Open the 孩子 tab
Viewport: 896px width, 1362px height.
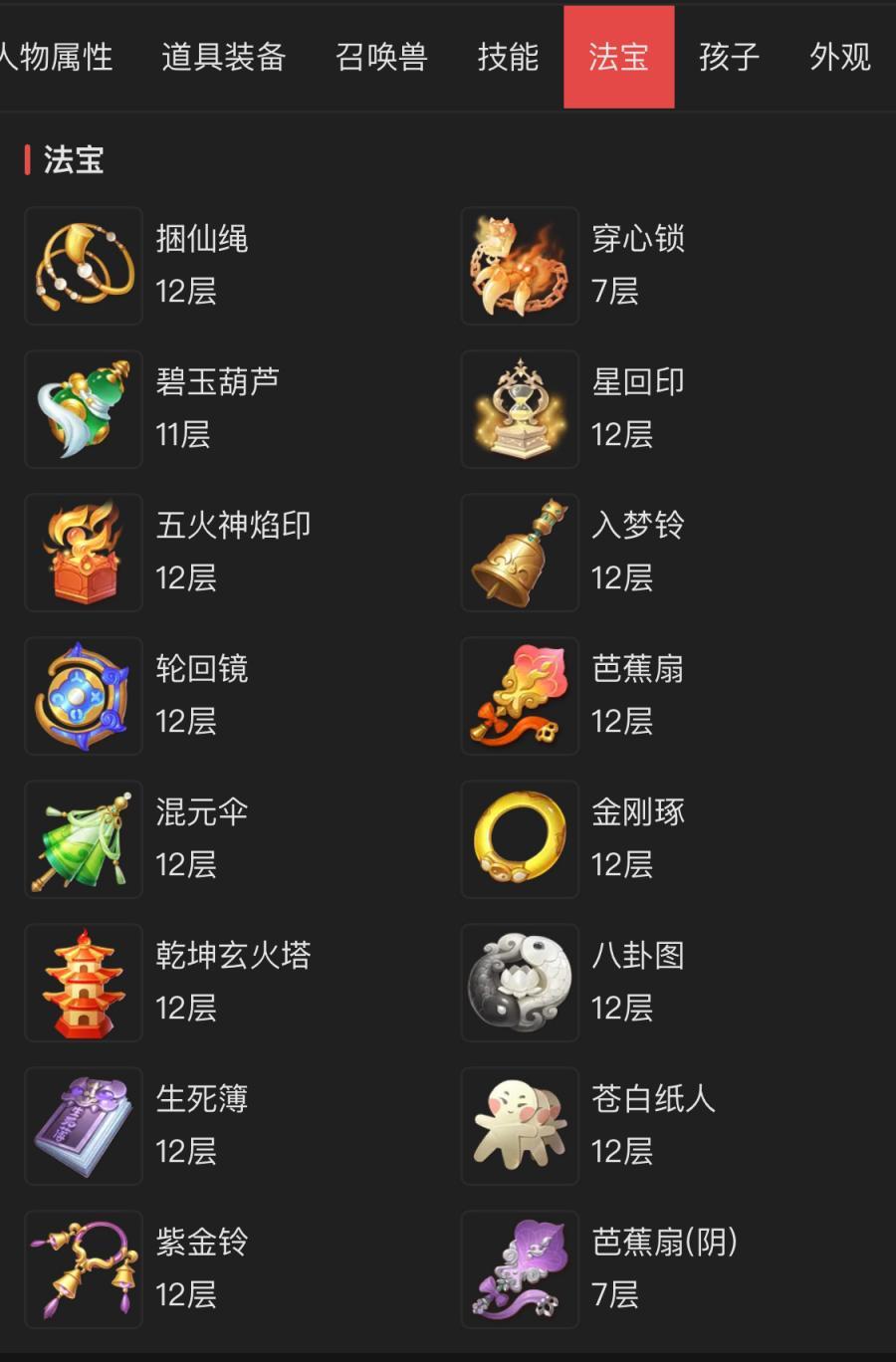(x=729, y=58)
